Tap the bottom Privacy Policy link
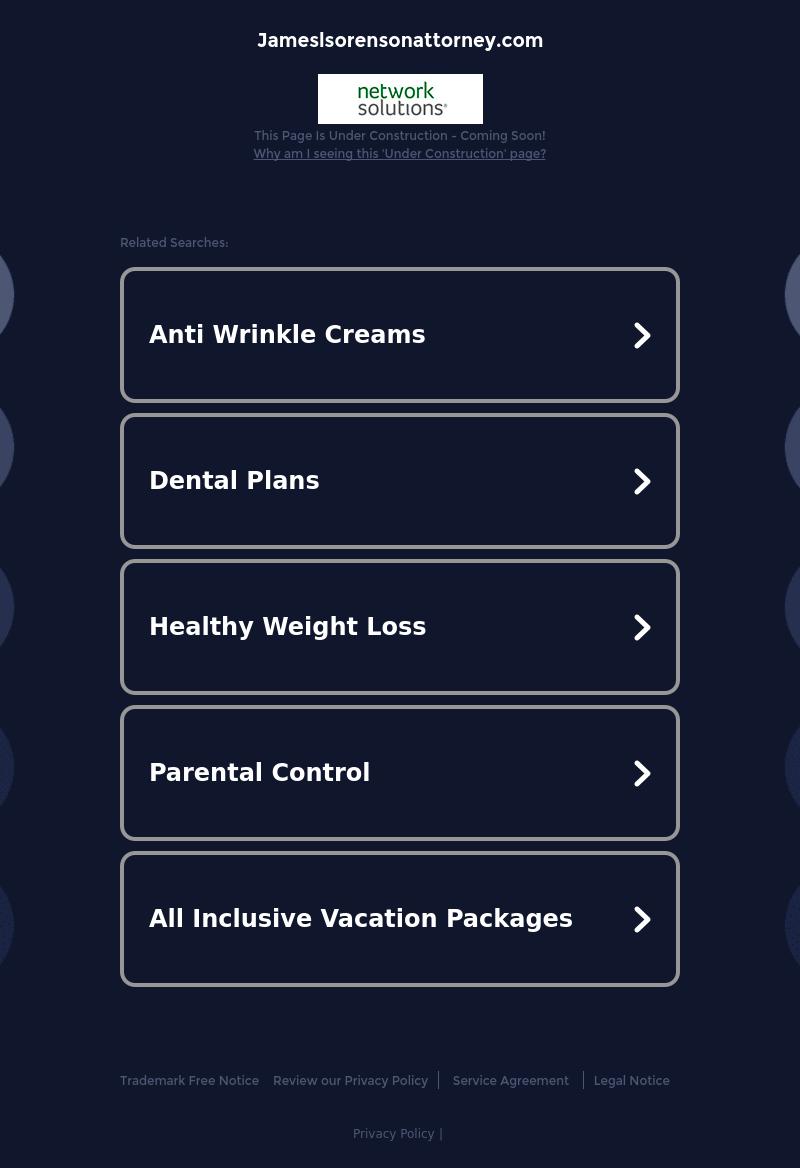Image resolution: width=800 pixels, height=1168 pixels. click(393, 1134)
